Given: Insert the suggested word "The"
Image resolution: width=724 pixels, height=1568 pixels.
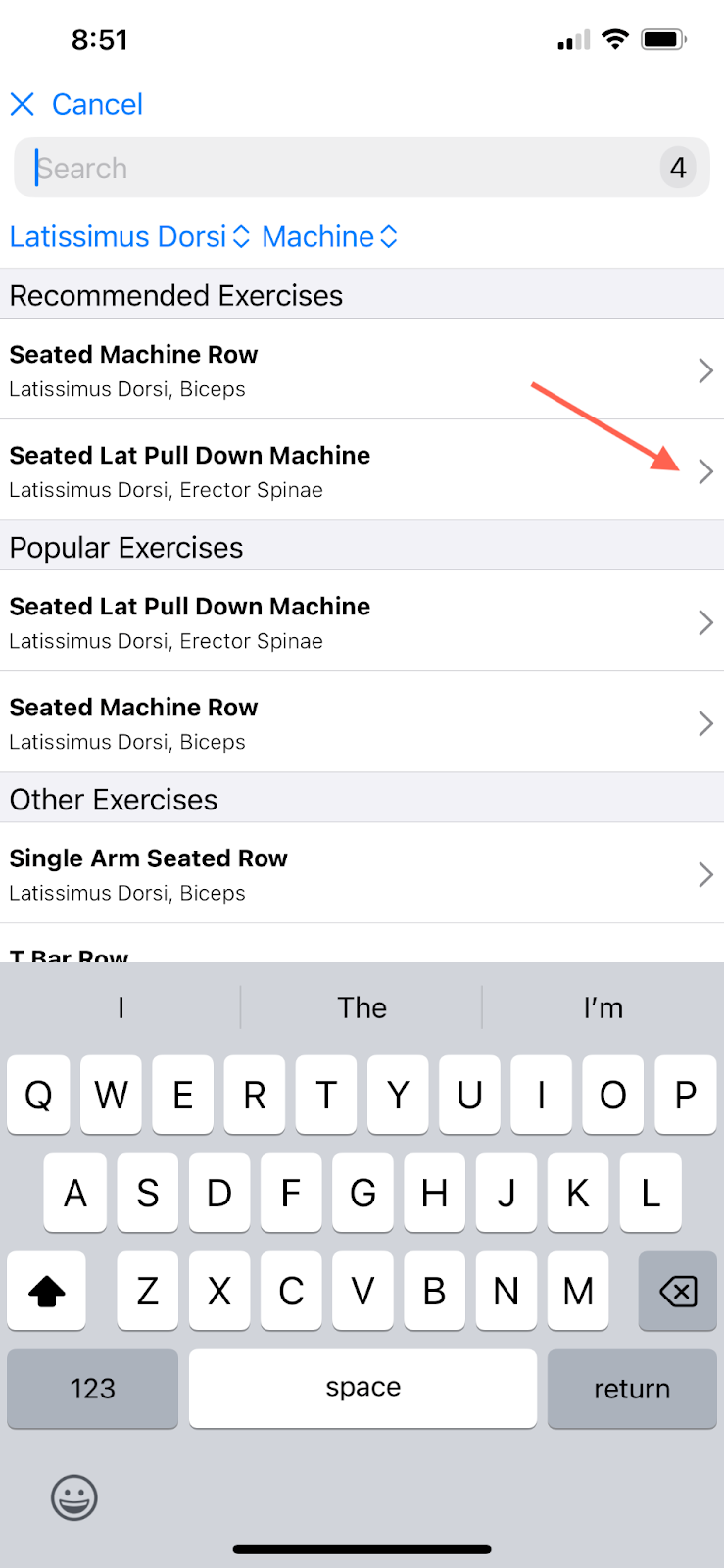Looking at the screenshot, I should pyautogui.click(x=362, y=1007).
